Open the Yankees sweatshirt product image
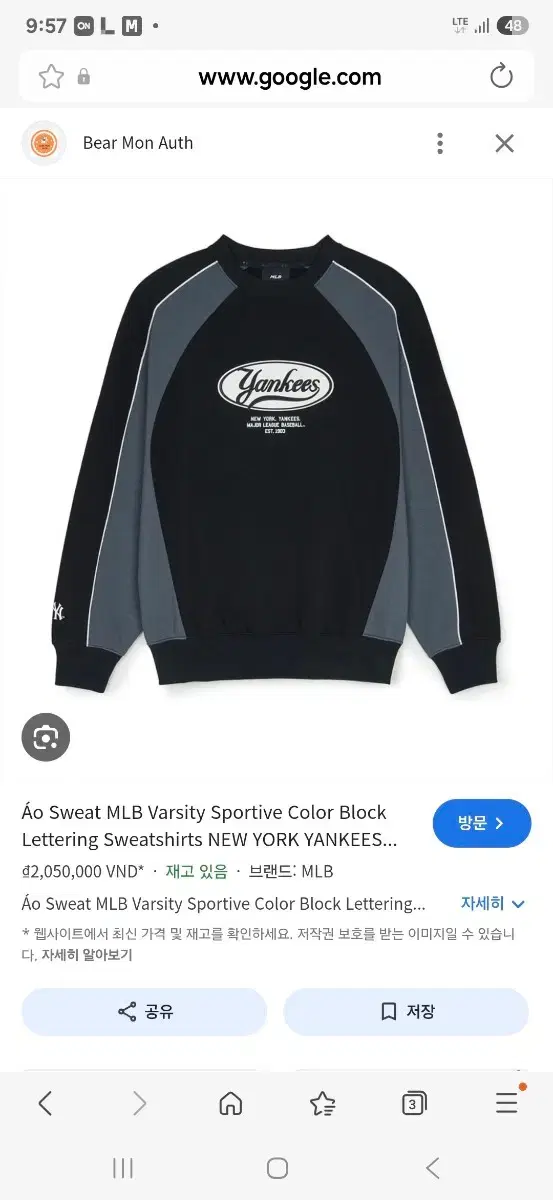 tap(275, 460)
